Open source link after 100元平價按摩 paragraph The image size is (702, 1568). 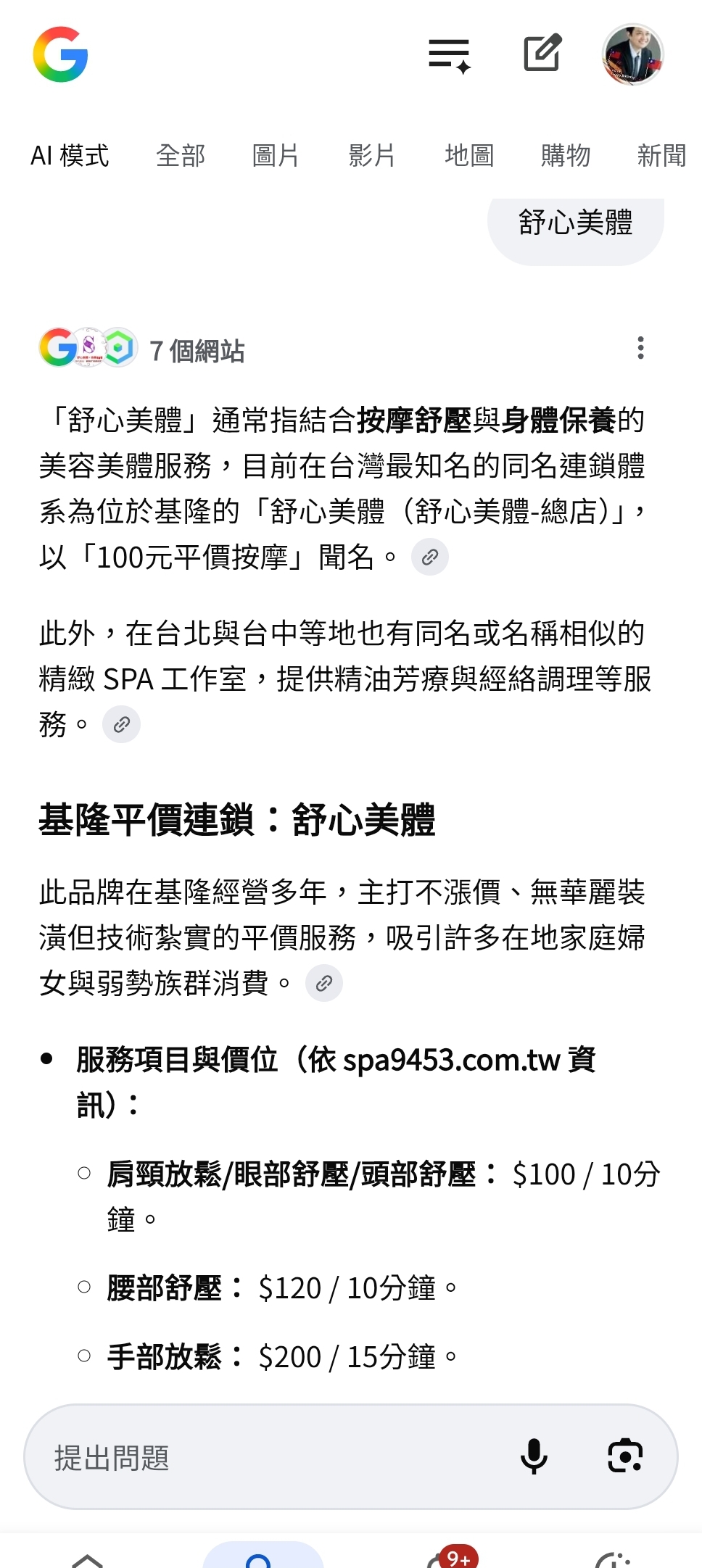430,557
